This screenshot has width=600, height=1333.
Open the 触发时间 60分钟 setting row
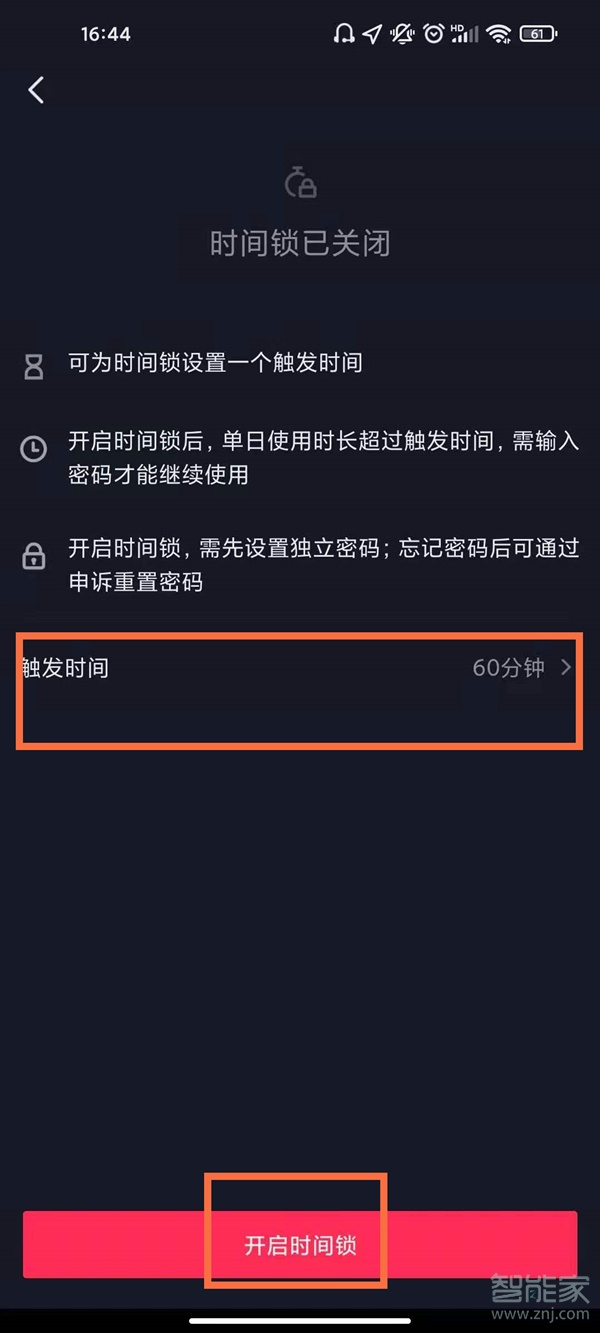[300, 668]
